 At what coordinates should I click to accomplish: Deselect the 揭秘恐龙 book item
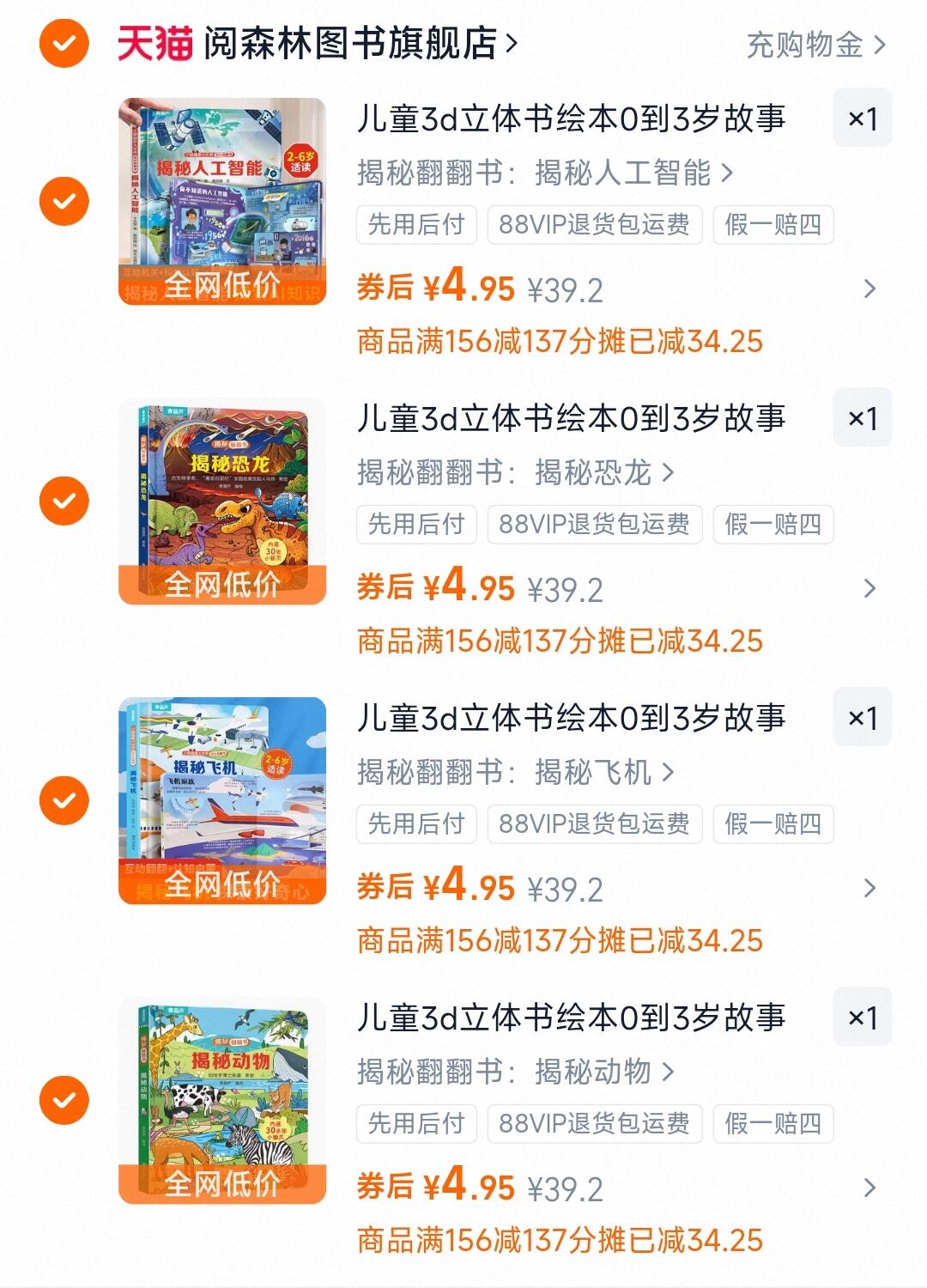(64, 501)
